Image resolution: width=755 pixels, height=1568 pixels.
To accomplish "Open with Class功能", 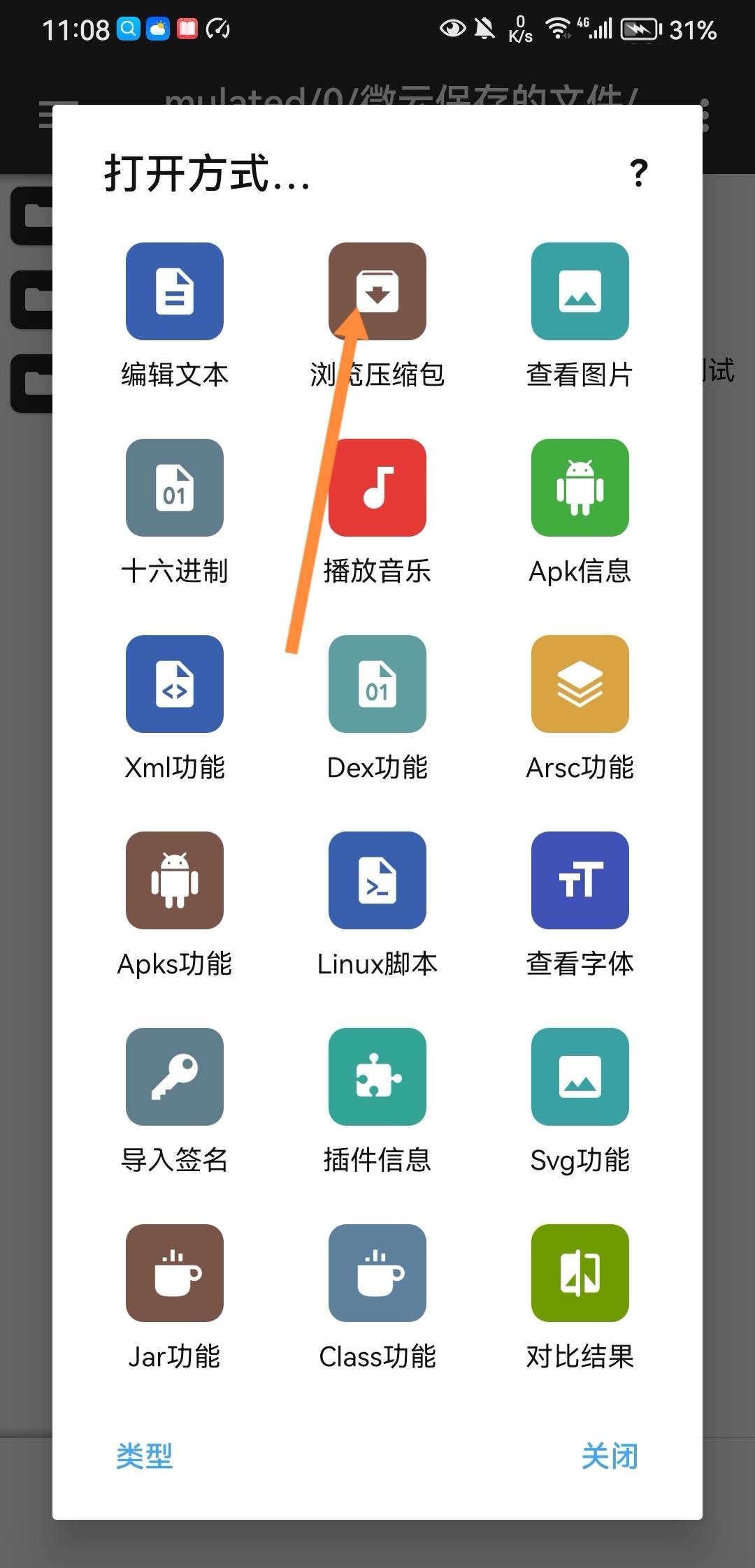I will tap(377, 1273).
